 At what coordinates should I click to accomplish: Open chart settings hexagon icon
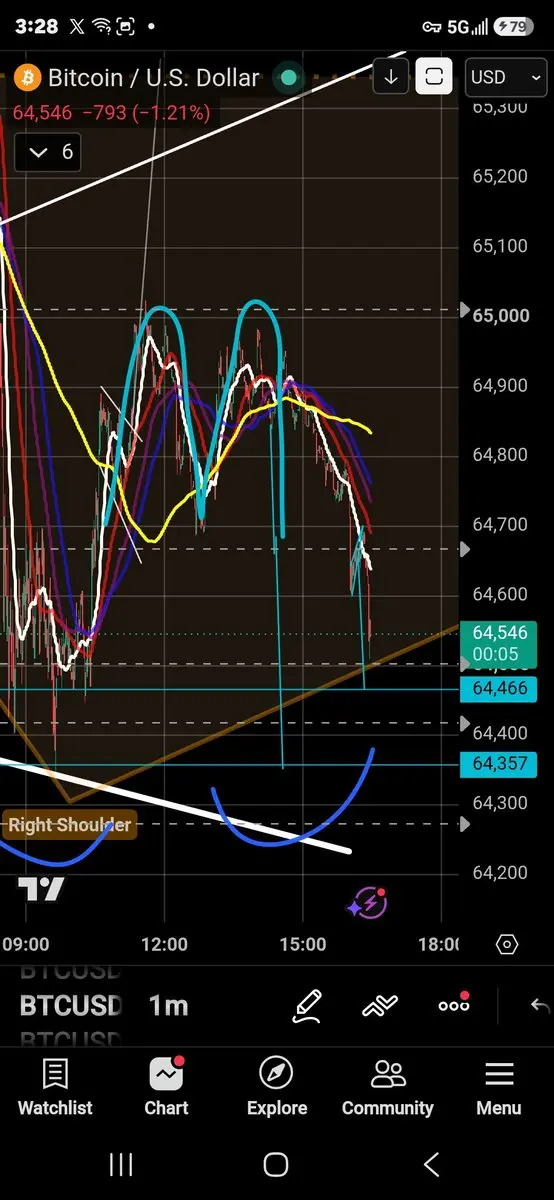[507, 944]
